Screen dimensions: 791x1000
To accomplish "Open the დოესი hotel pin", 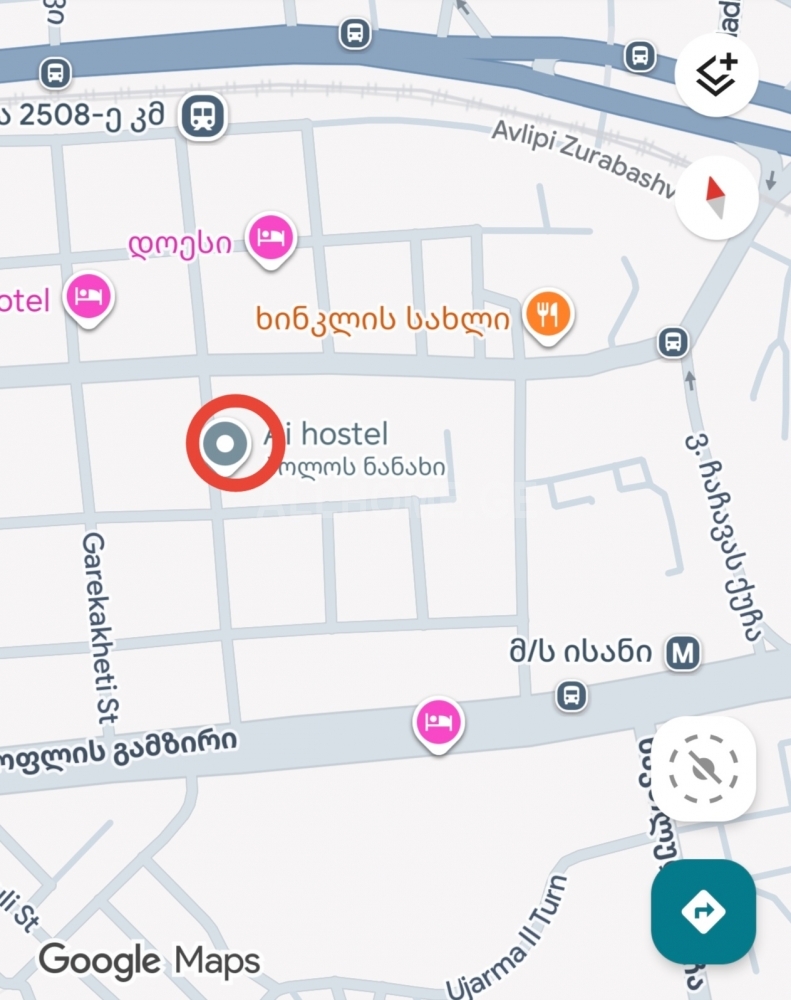I will coord(272,238).
